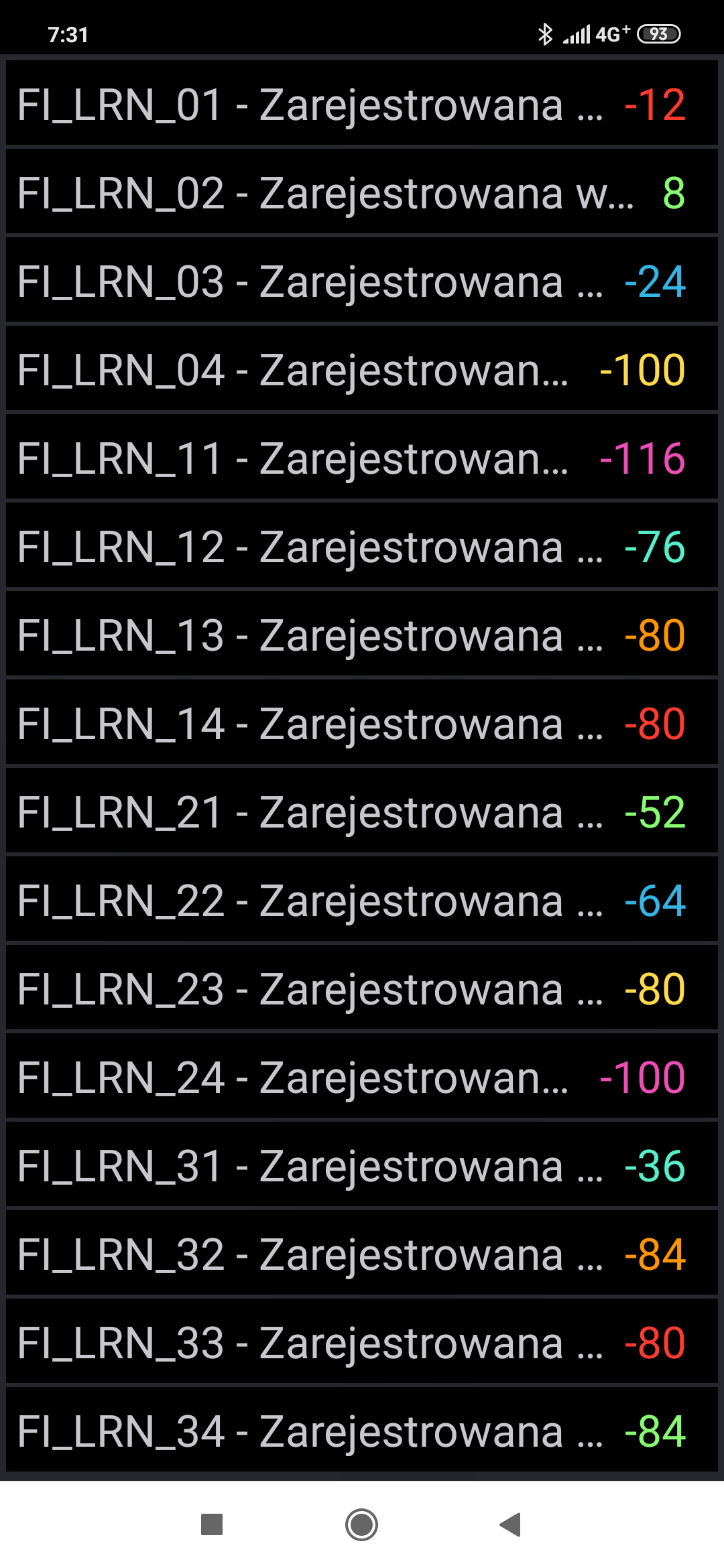Screen dimensions: 724x1568
Task: Choose the FI_LRN_34 row
Action: click(x=362, y=1431)
